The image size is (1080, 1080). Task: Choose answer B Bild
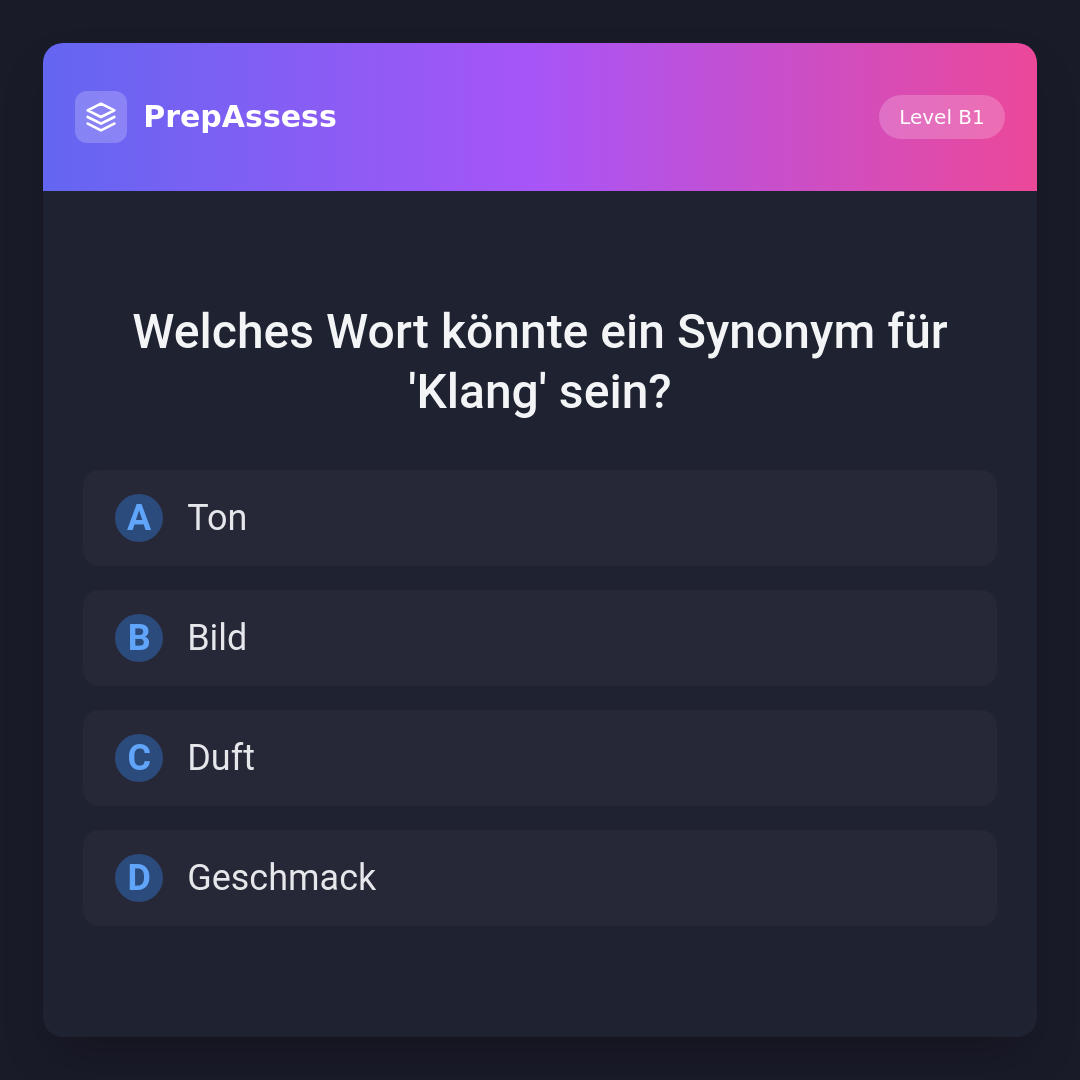click(540, 638)
